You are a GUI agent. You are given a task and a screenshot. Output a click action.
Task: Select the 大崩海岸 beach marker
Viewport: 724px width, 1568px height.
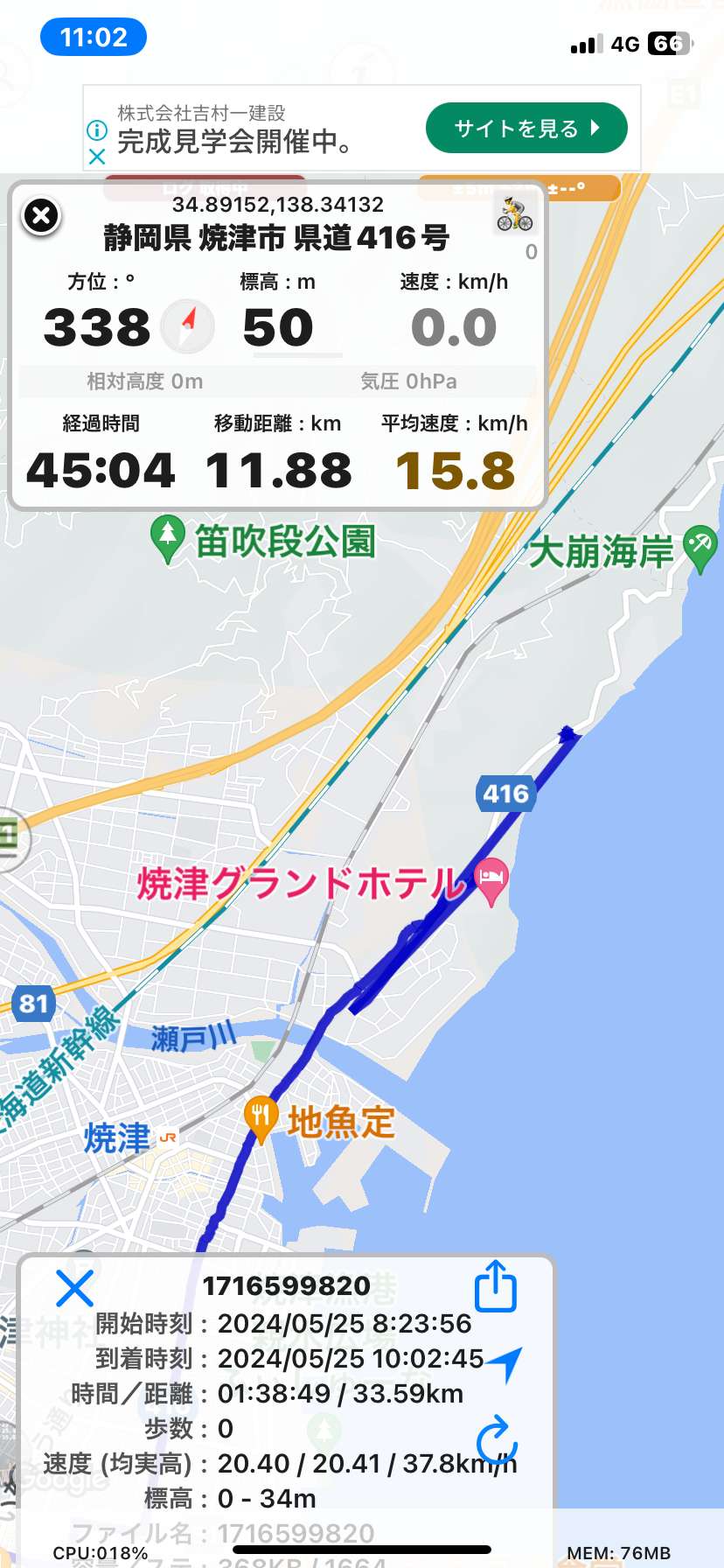coord(700,549)
